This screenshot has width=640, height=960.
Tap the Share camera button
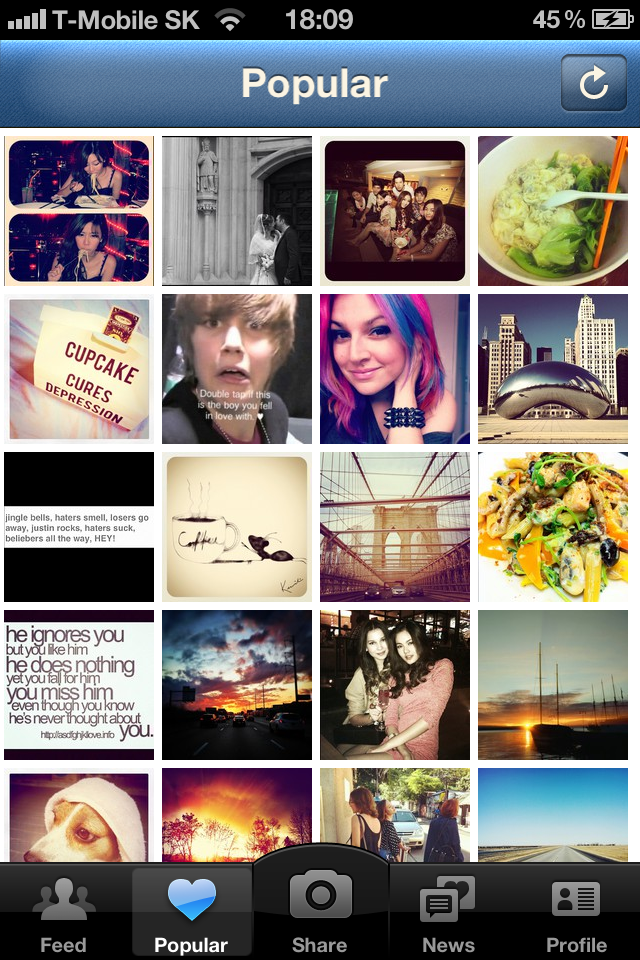[320, 905]
